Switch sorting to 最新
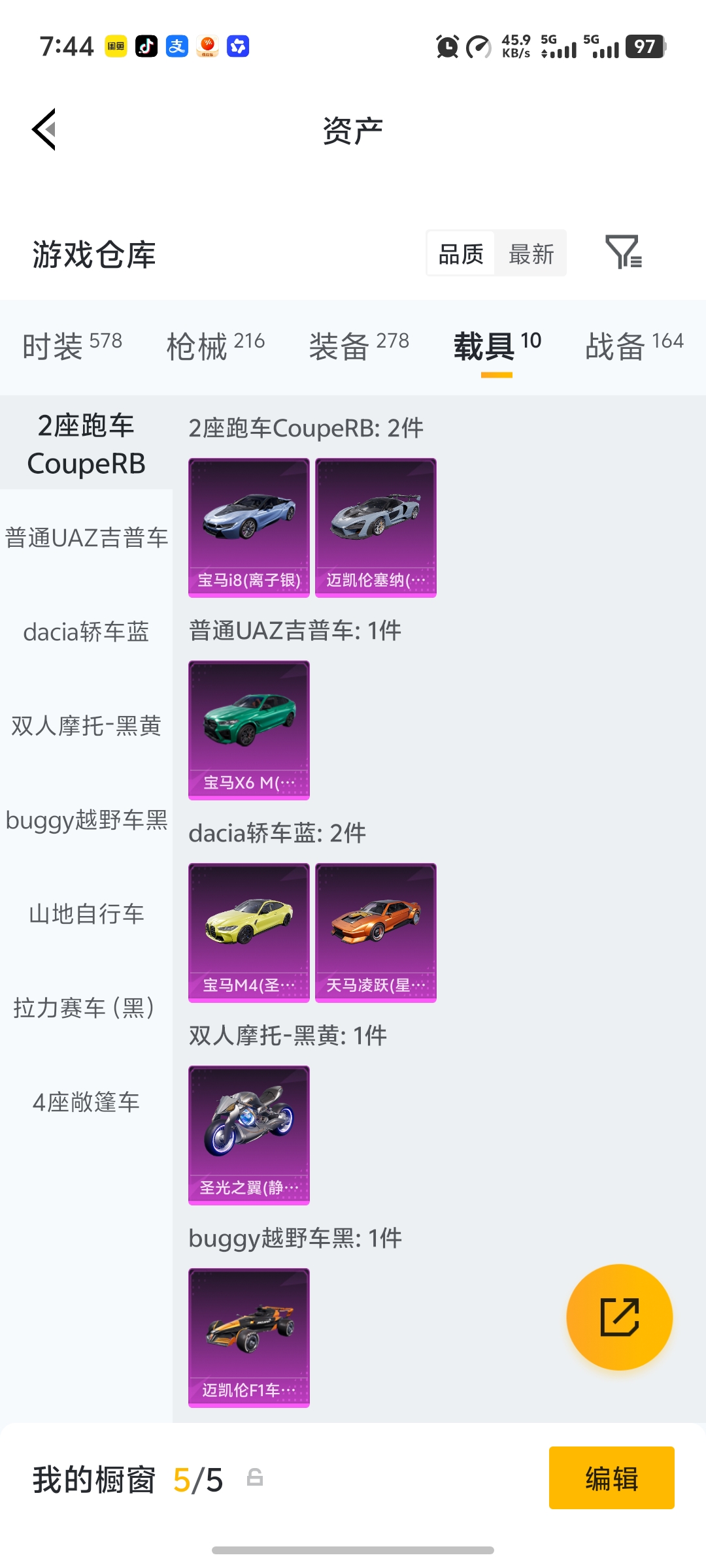The height and width of the screenshot is (1568, 706). pyautogui.click(x=531, y=253)
